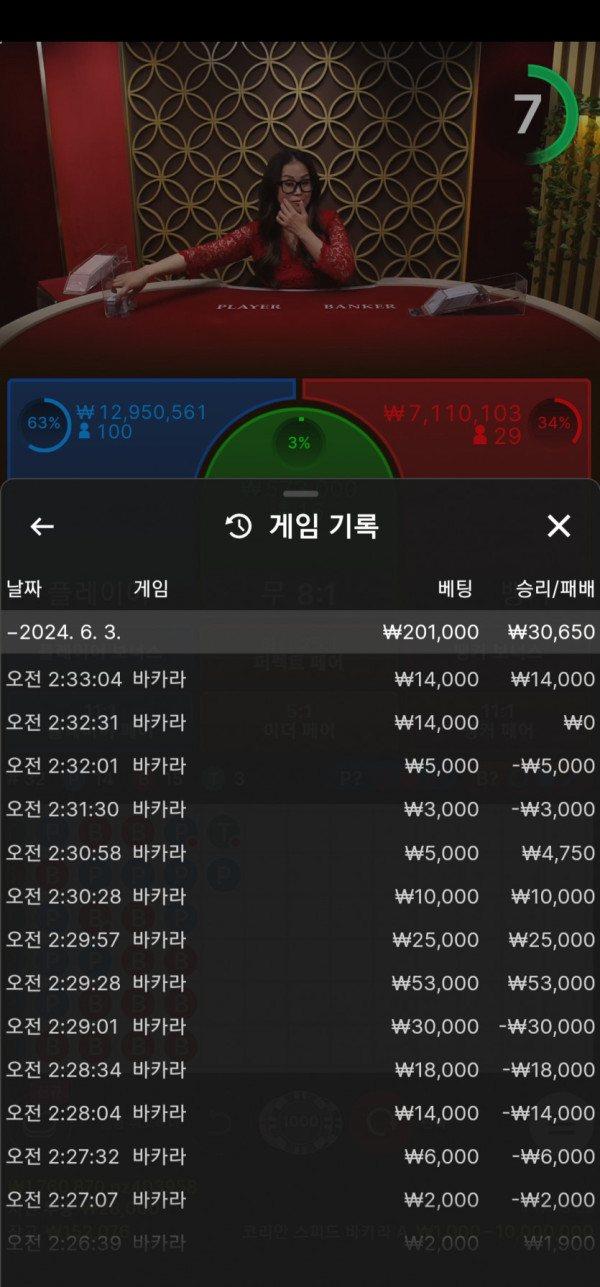The image size is (600, 1287).
Task: Close the 게임 기록 panel
Action: click(x=558, y=526)
